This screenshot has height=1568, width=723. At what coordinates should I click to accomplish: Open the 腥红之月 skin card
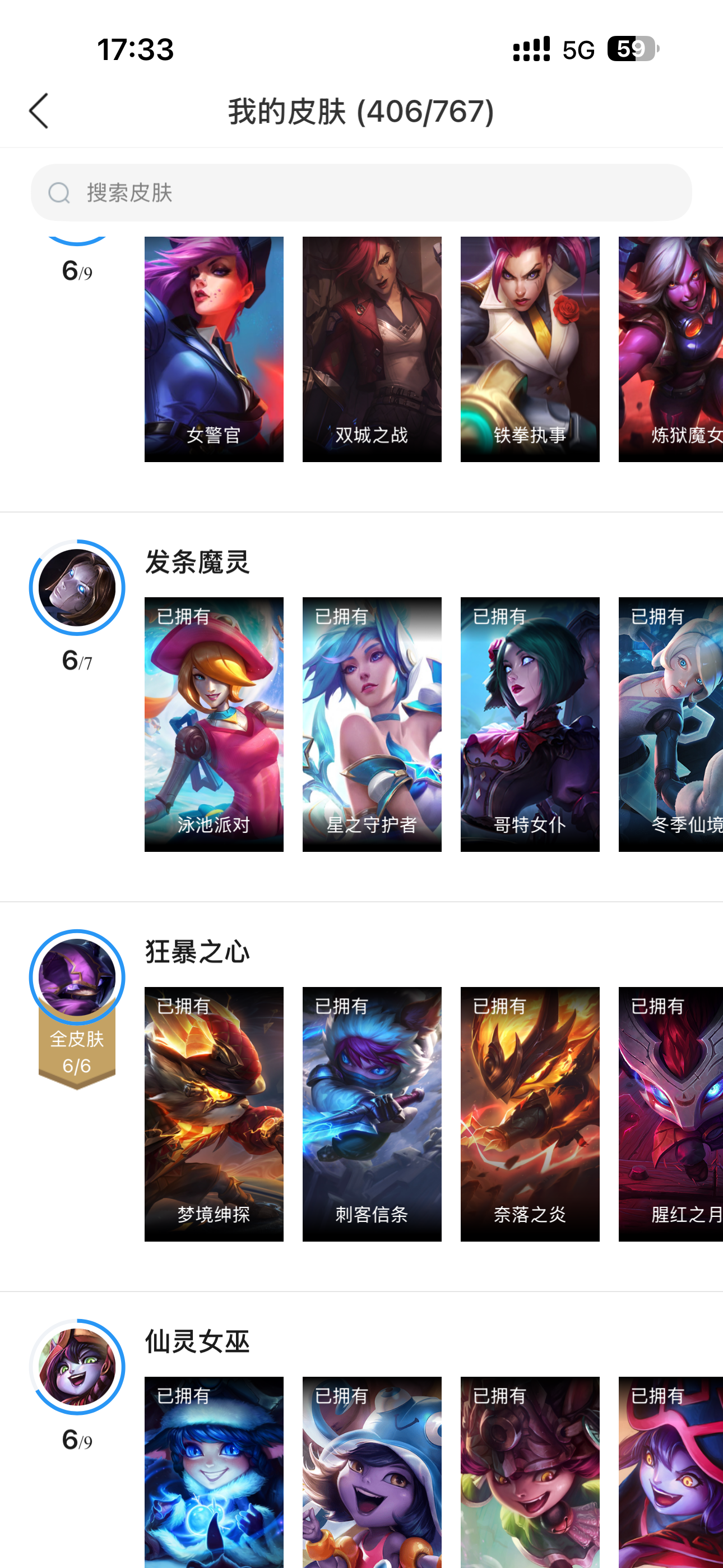(671, 1114)
